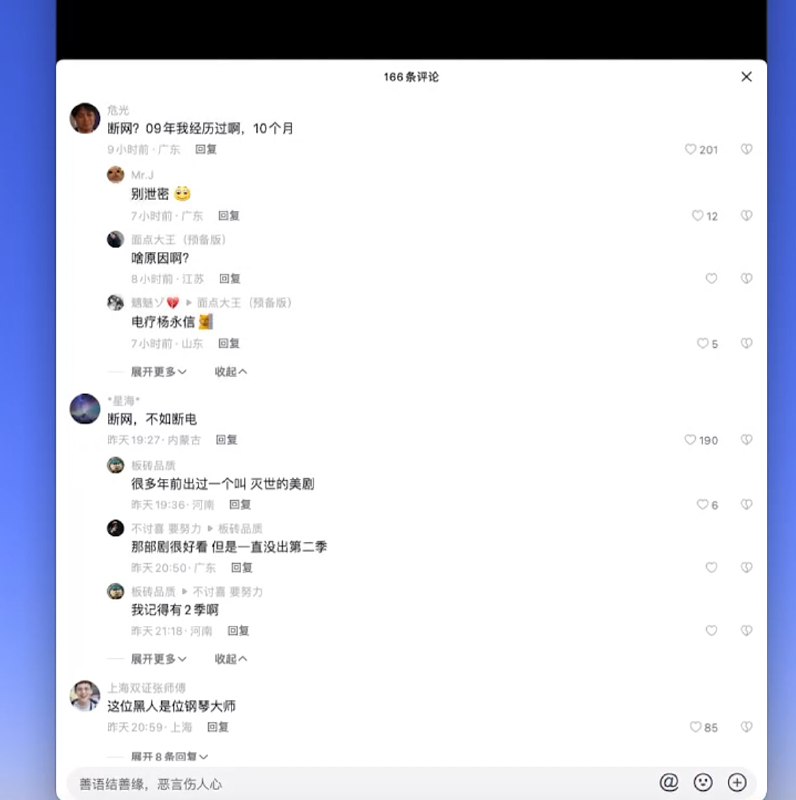Dislike 板砖品质's reply about 灭世的美剧
Viewport: 796px width, 800px height.
746,504
